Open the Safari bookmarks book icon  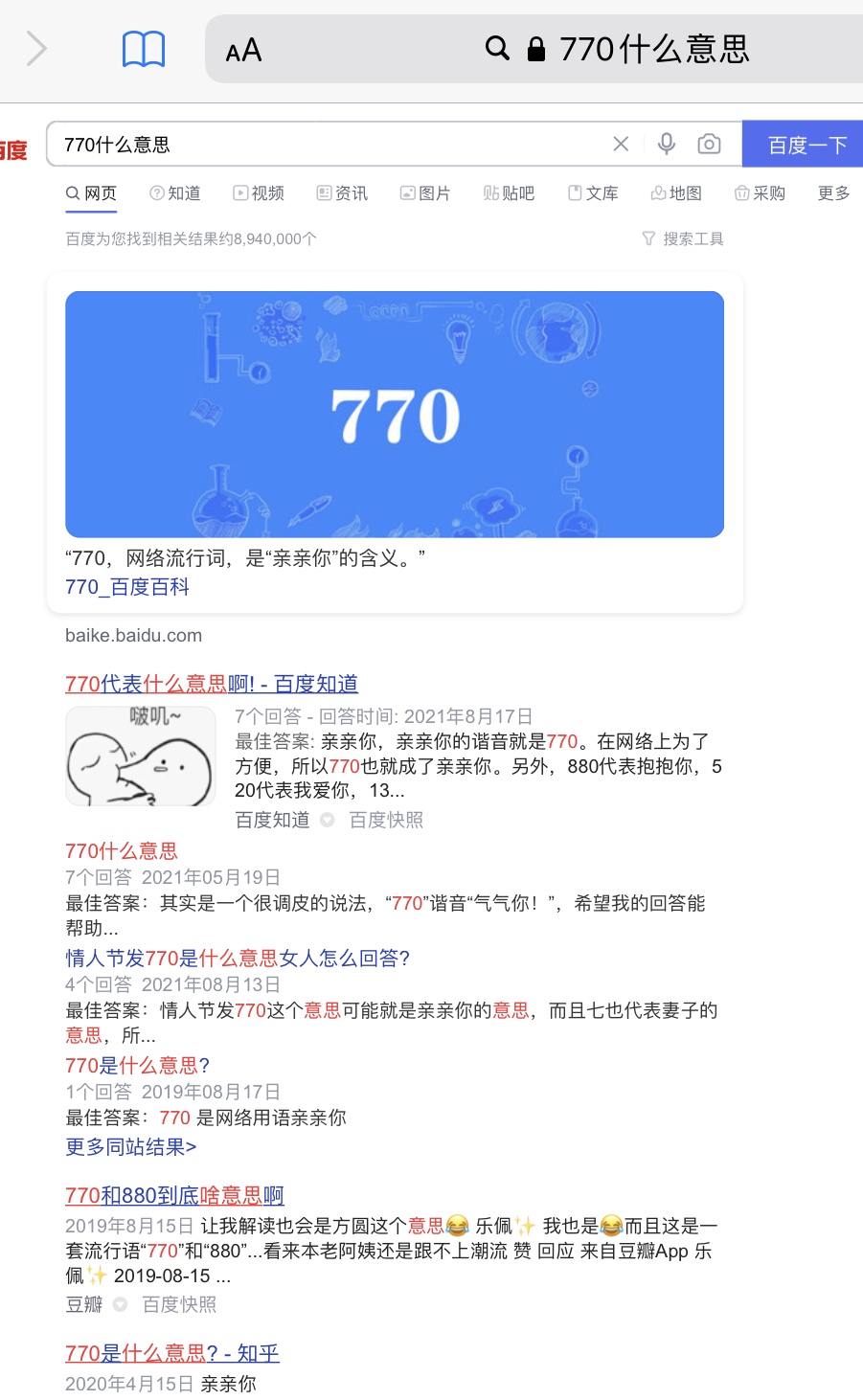pyautogui.click(x=144, y=49)
